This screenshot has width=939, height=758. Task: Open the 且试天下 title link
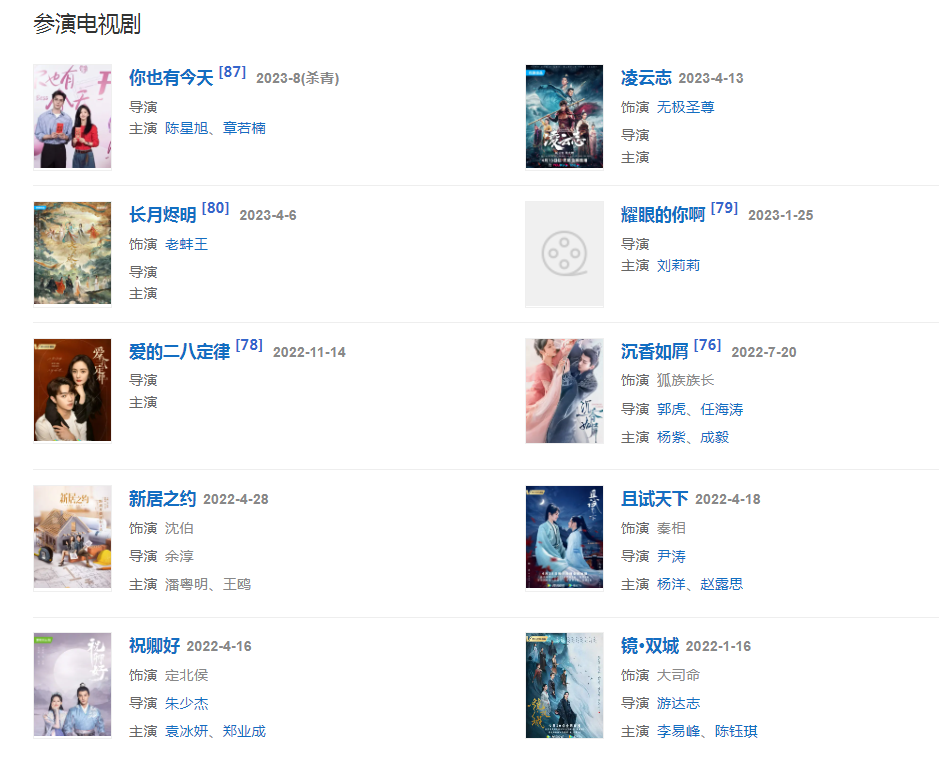pyautogui.click(x=654, y=499)
